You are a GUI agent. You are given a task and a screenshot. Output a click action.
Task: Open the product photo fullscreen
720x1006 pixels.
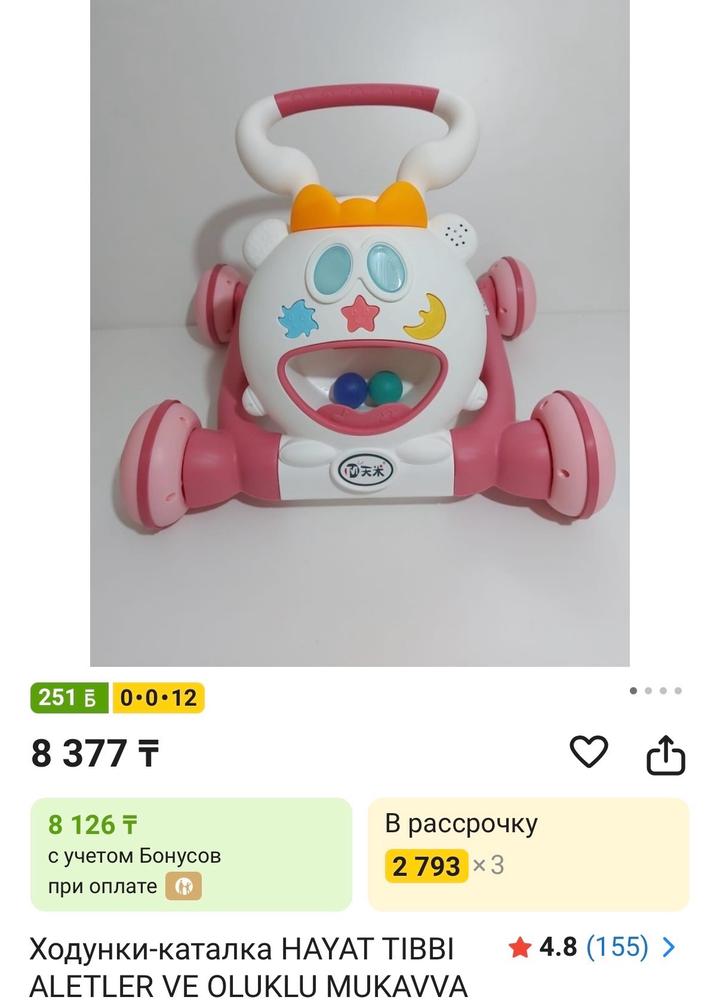click(360, 333)
